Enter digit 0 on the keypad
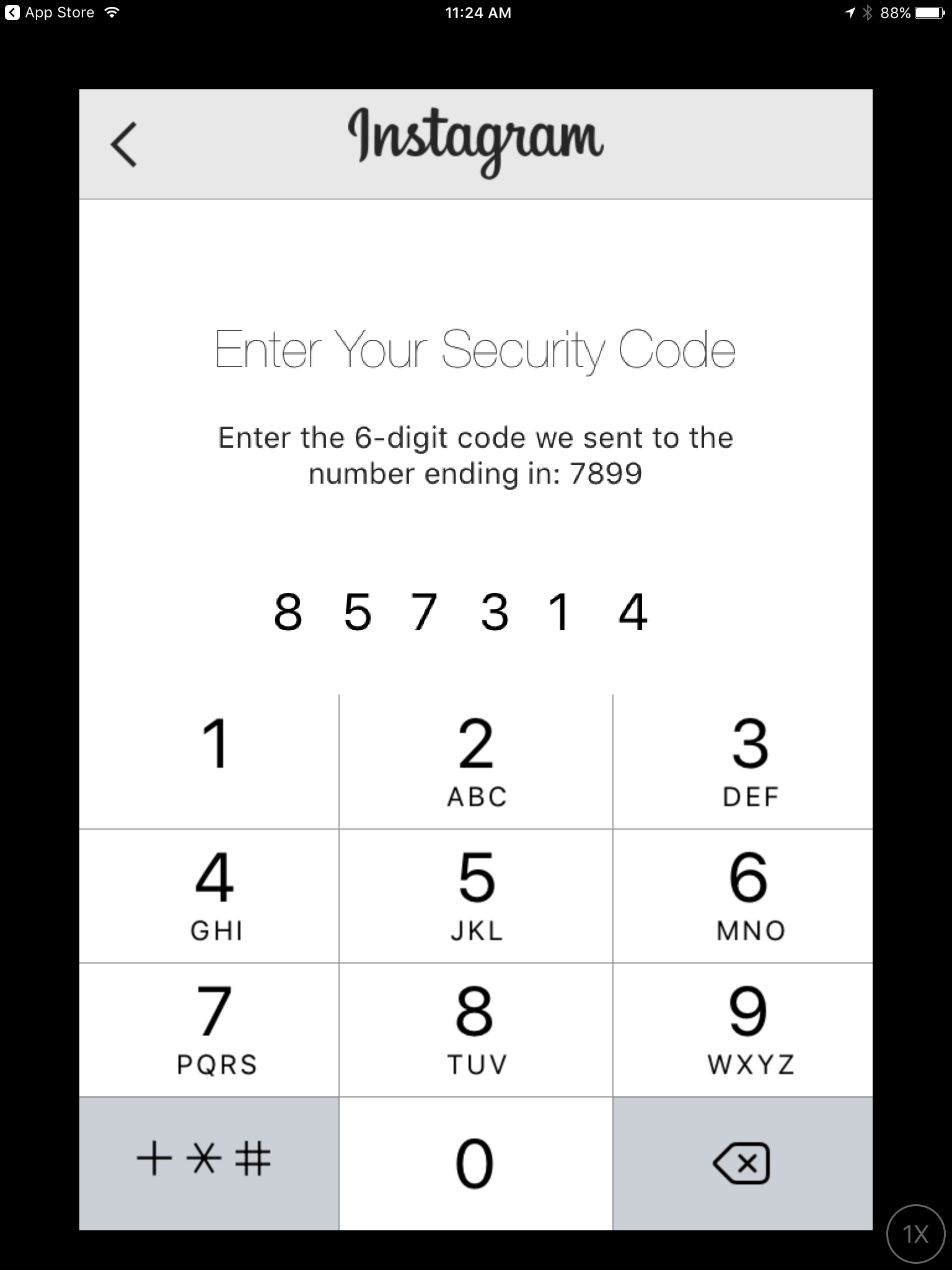 (476, 1163)
